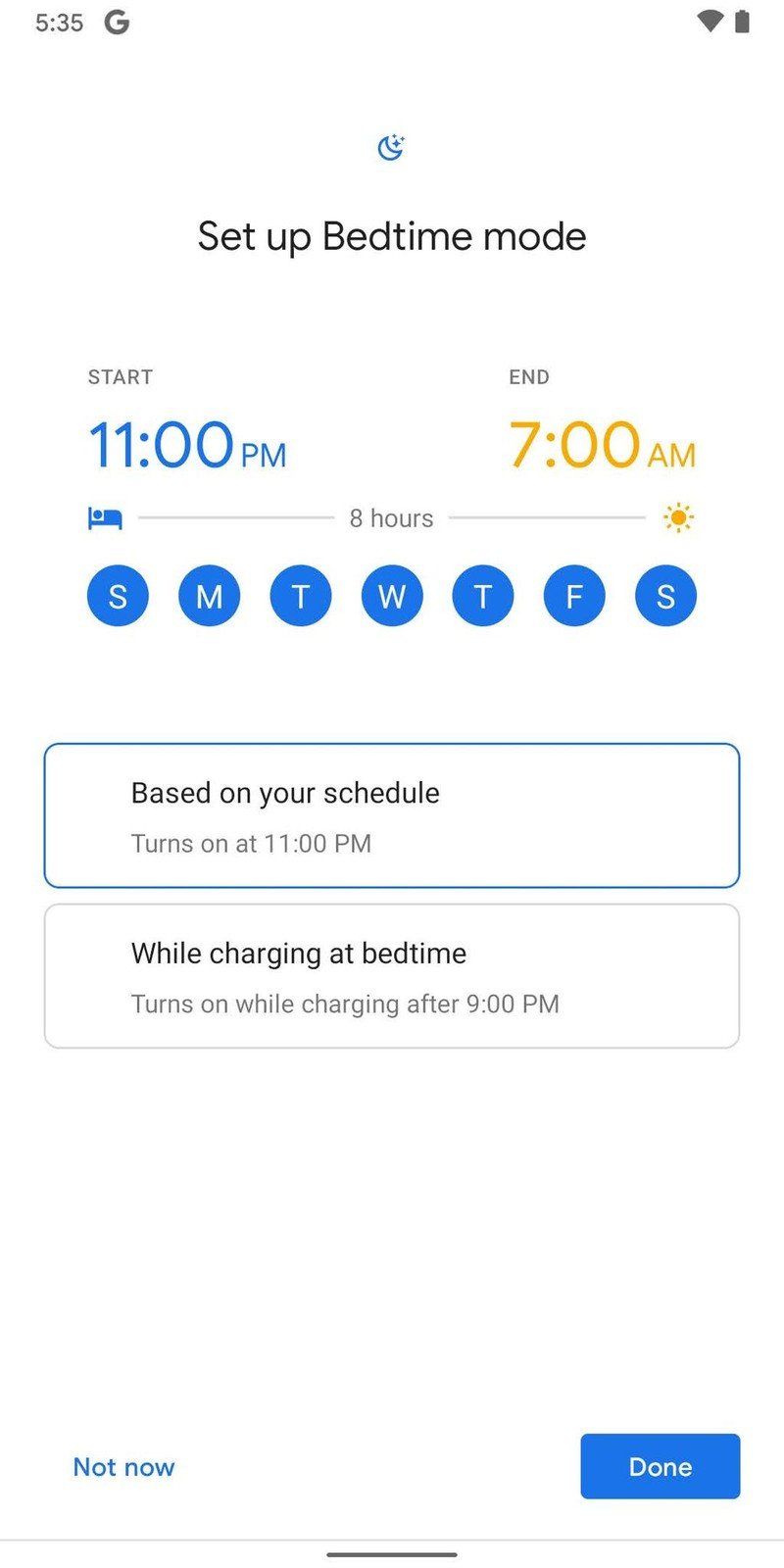This screenshot has width=784, height=1568.
Task: Click the sun icon next to end time
Action: (680, 517)
